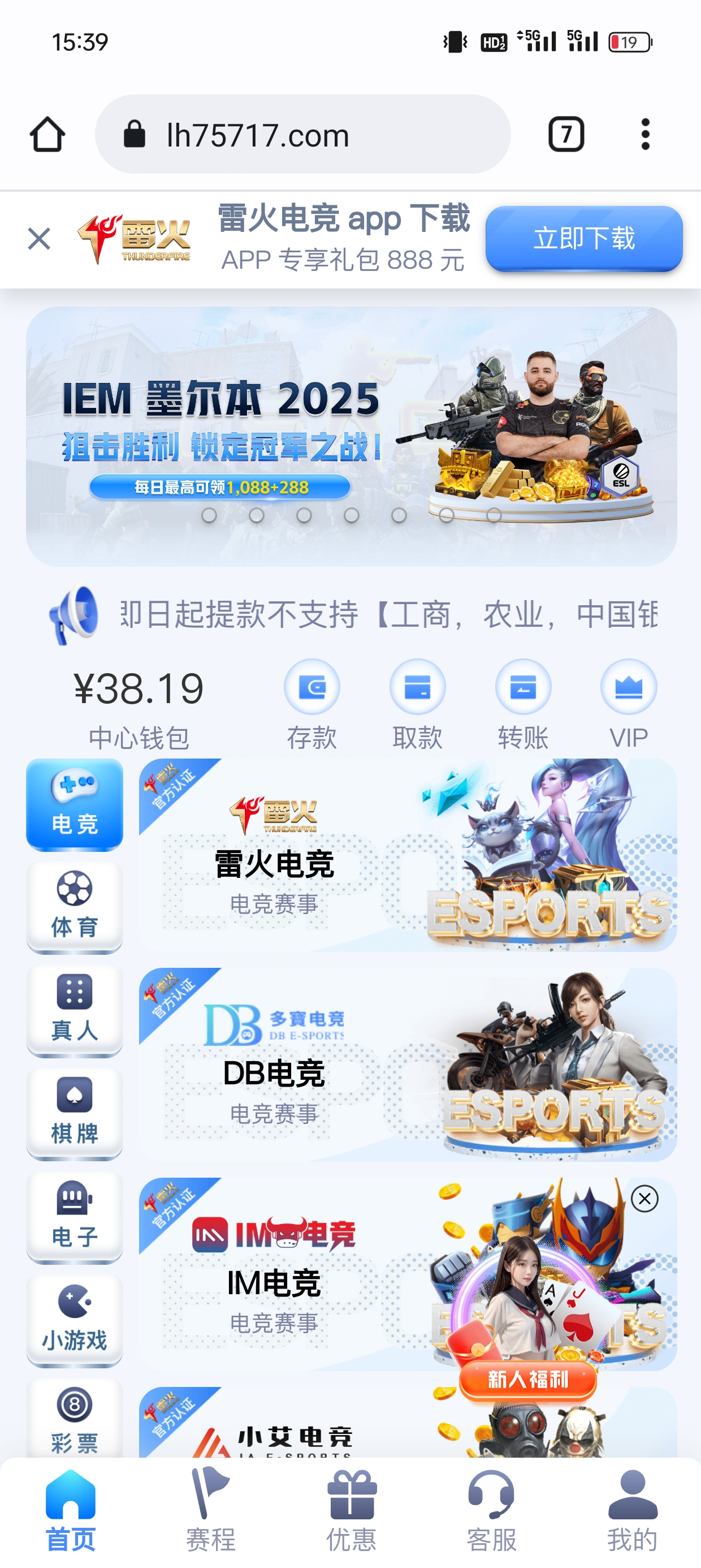Tap the browser home icon

[x=47, y=134]
